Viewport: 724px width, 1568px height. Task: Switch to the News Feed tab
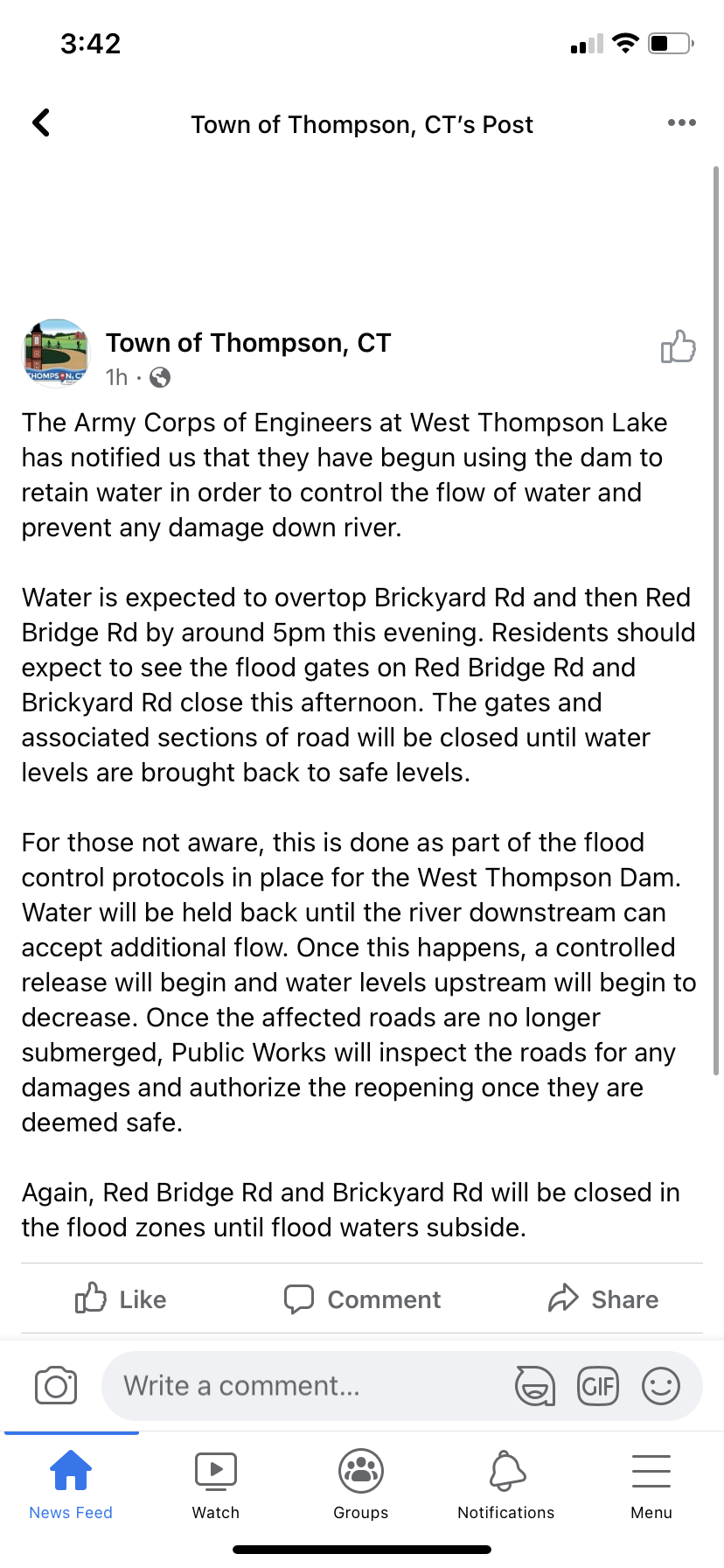click(71, 1485)
